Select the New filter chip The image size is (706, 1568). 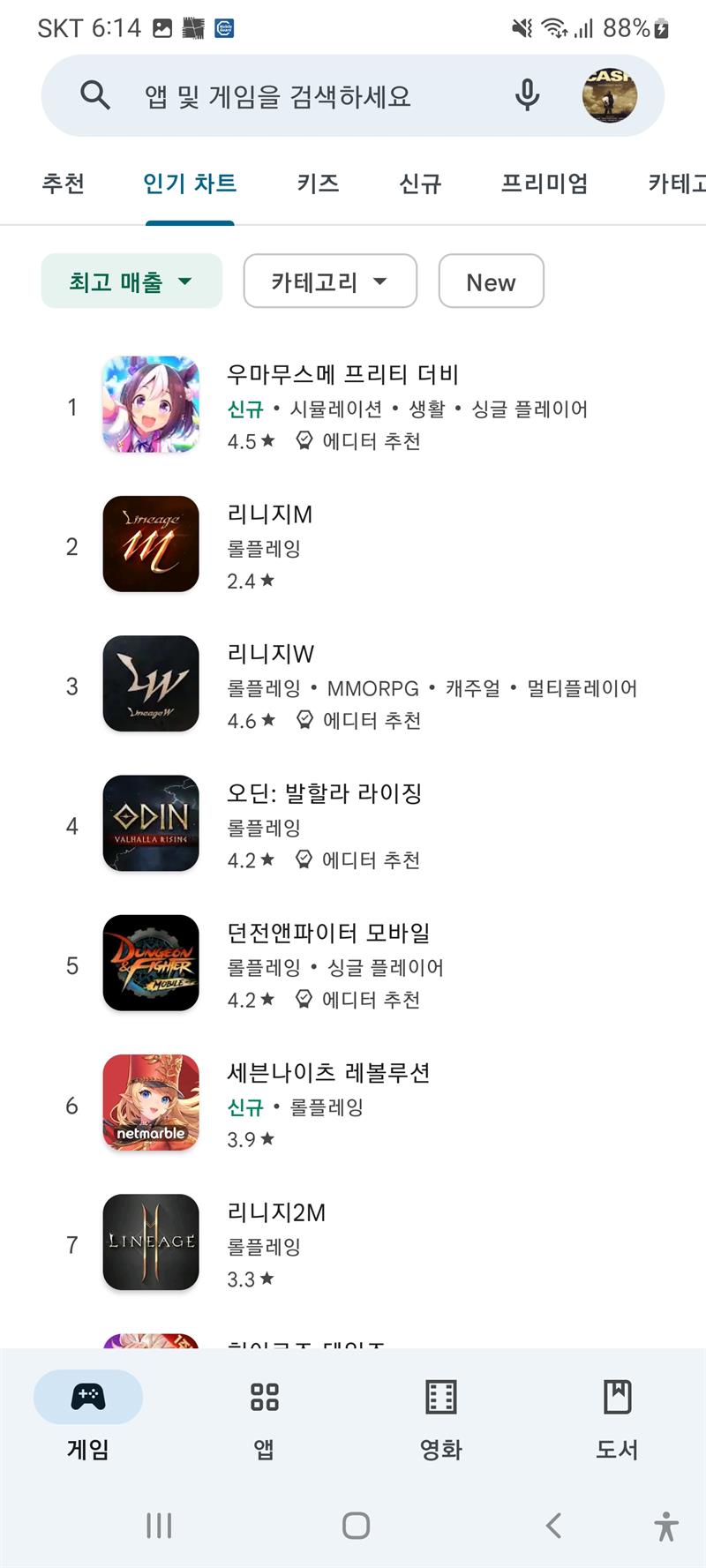pyautogui.click(x=491, y=281)
